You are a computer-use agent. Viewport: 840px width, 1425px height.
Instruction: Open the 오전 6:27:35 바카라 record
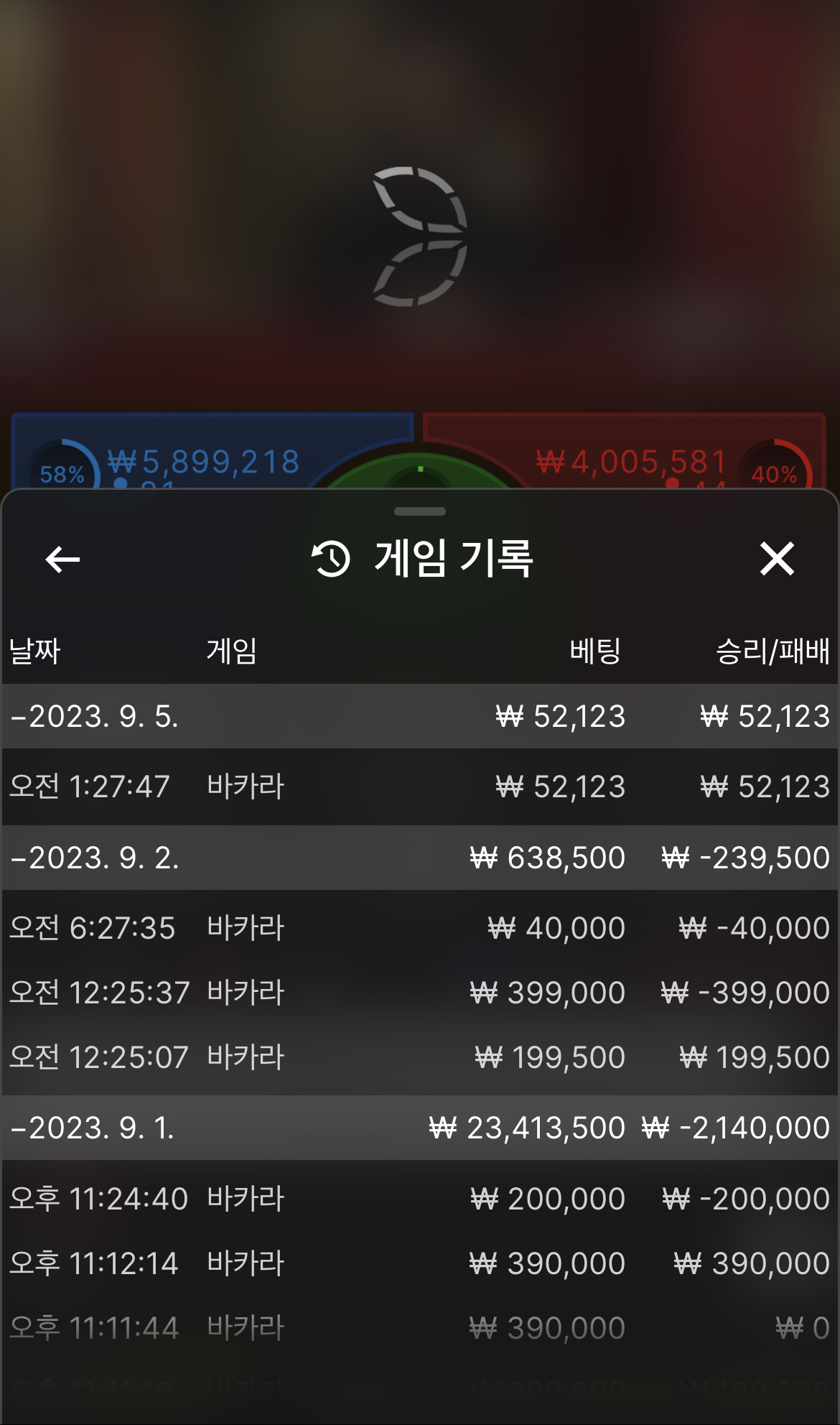[x=420, y=927]
